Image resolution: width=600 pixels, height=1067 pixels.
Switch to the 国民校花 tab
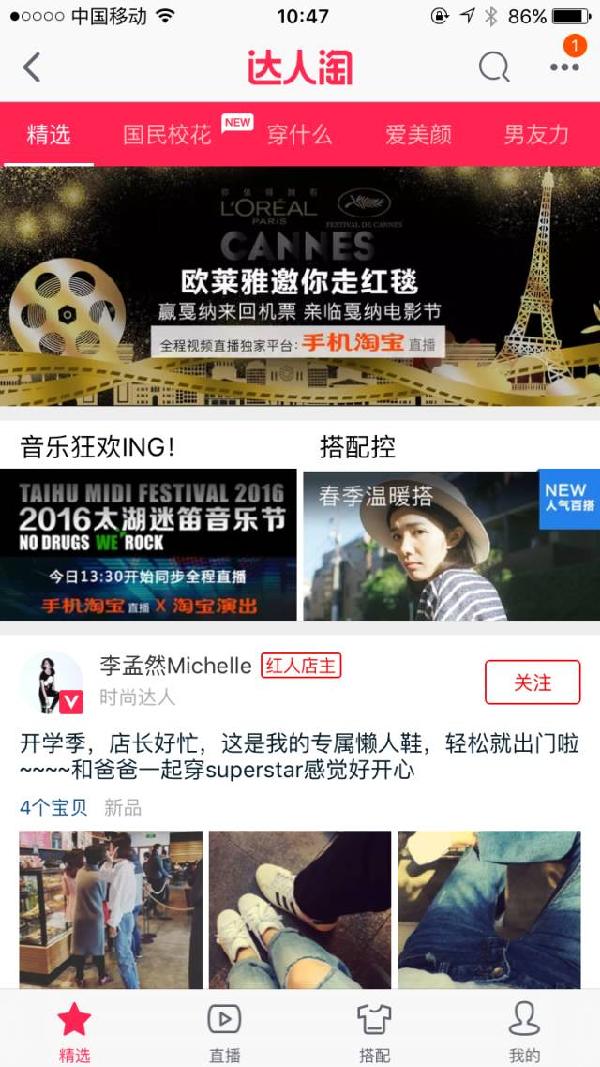[167, 134]
